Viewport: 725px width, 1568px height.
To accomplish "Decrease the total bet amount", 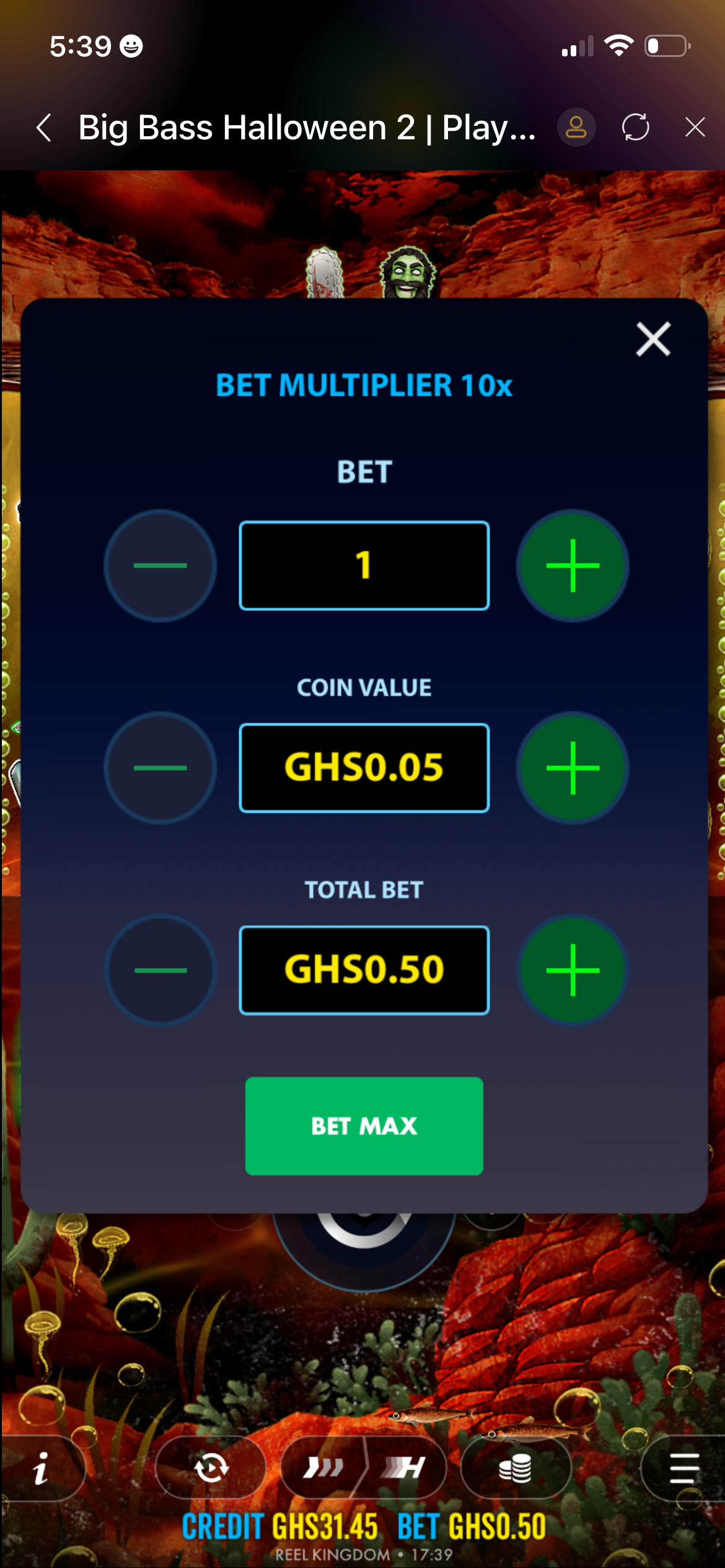I will point(160,970).
